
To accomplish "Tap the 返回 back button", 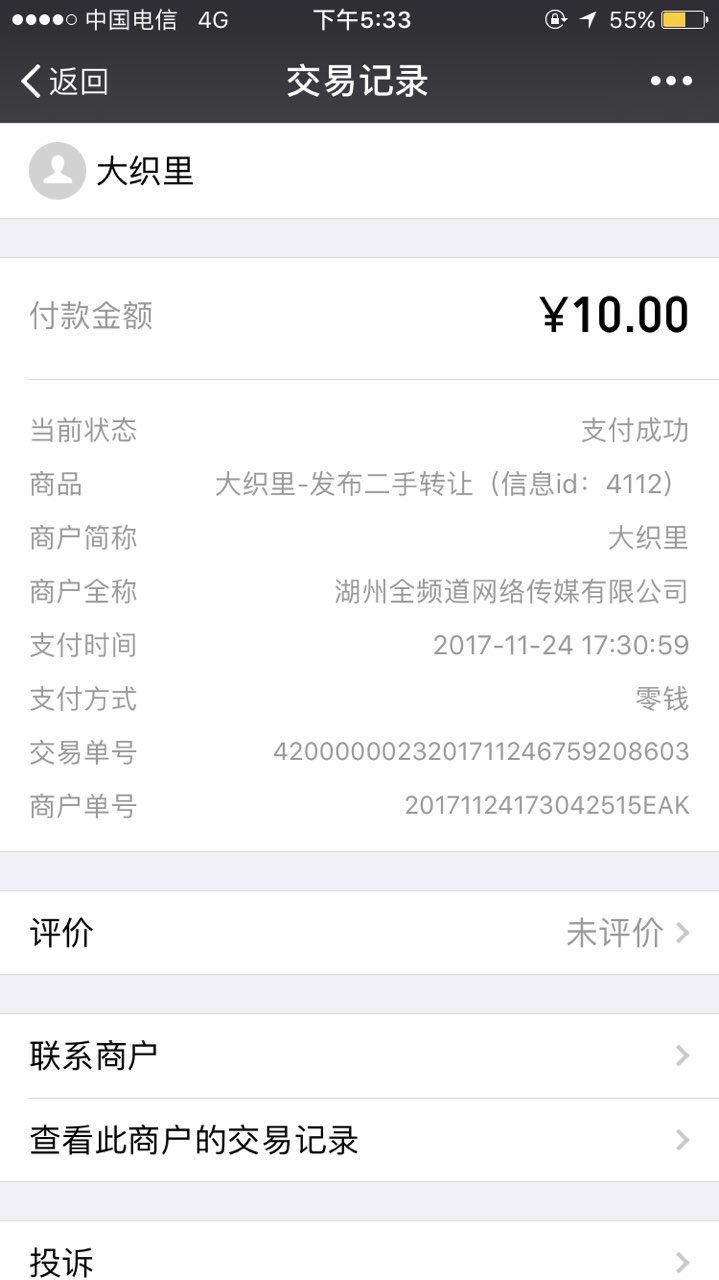I will coord(65,81).
